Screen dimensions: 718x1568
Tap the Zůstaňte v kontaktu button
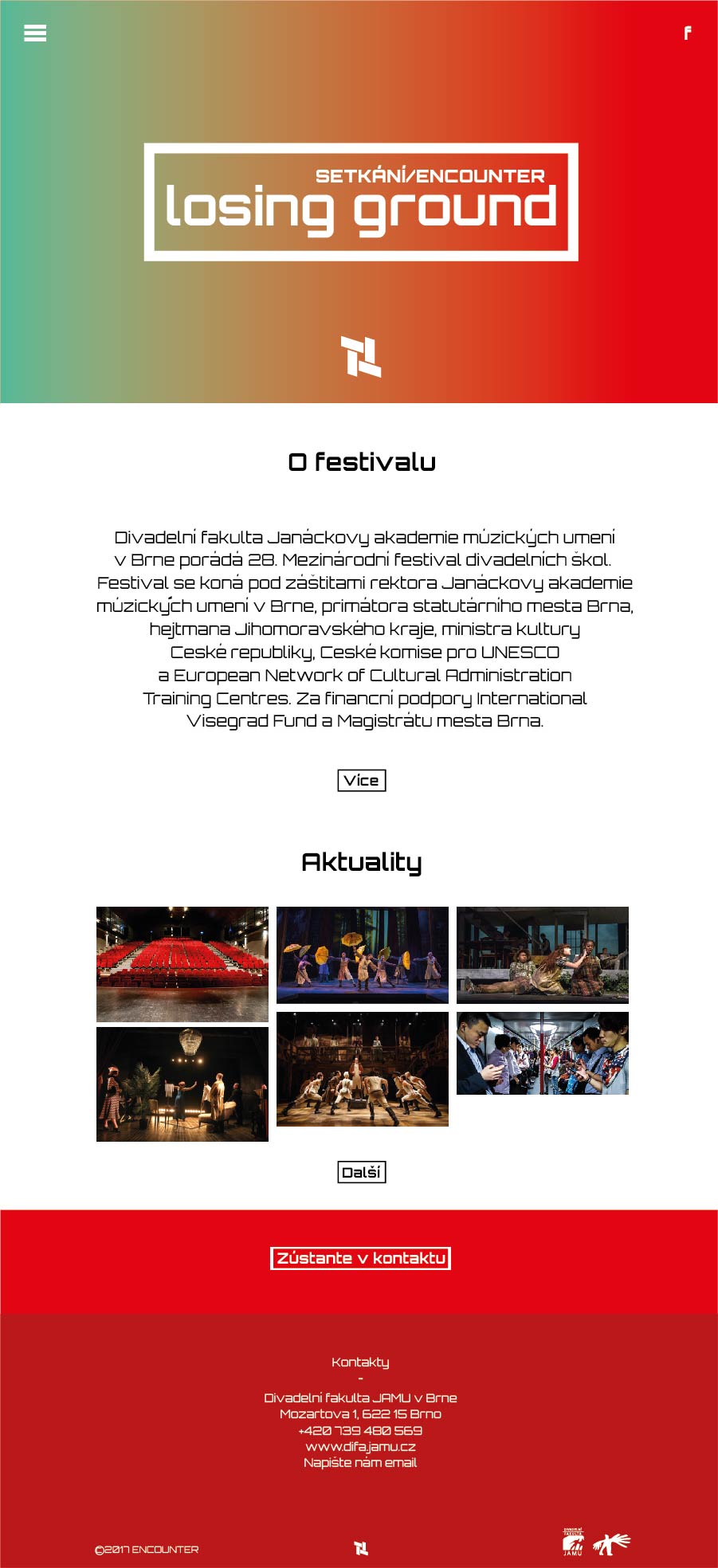coord(360,1258)
